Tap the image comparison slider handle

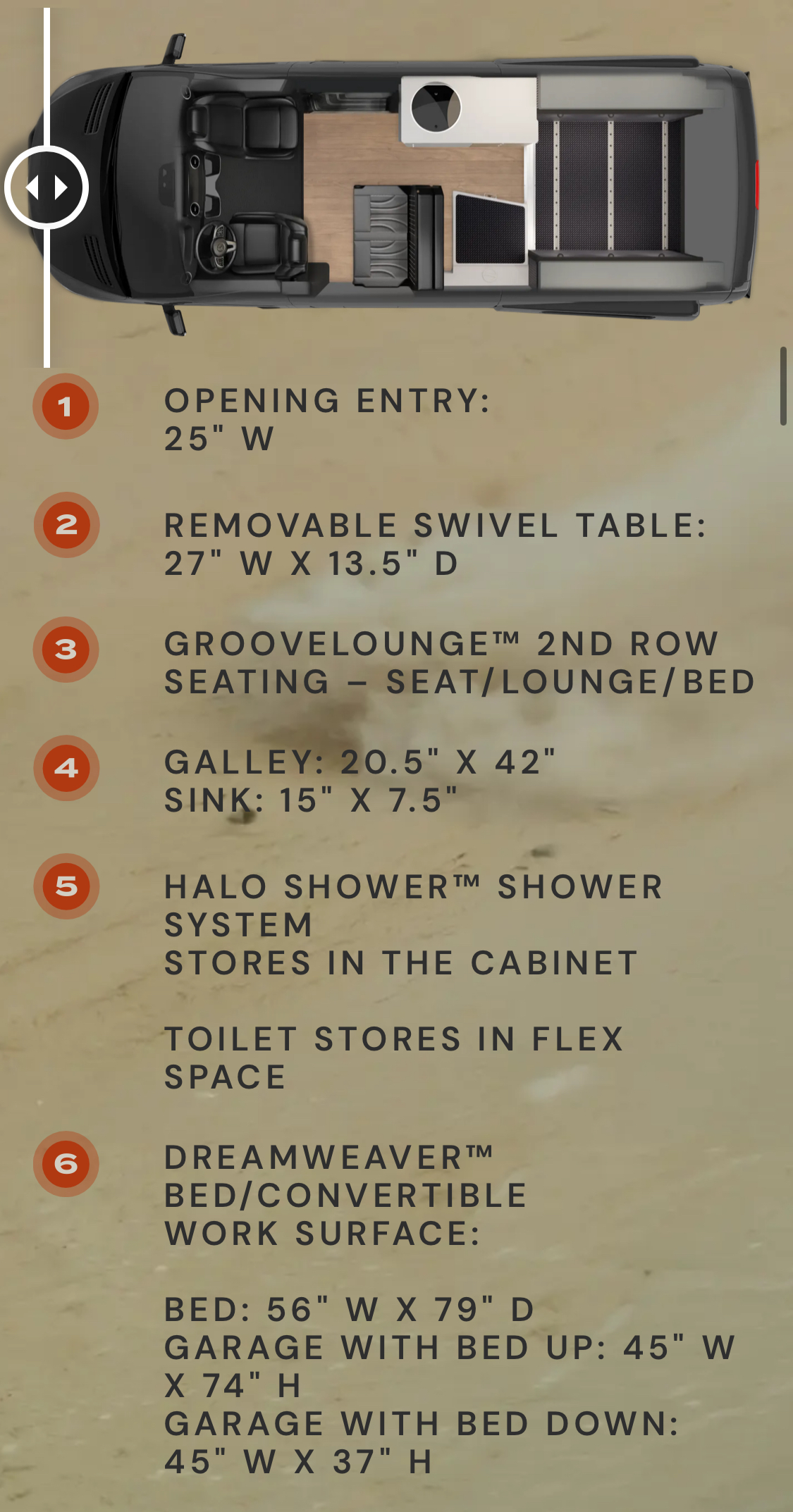[47, 188]
